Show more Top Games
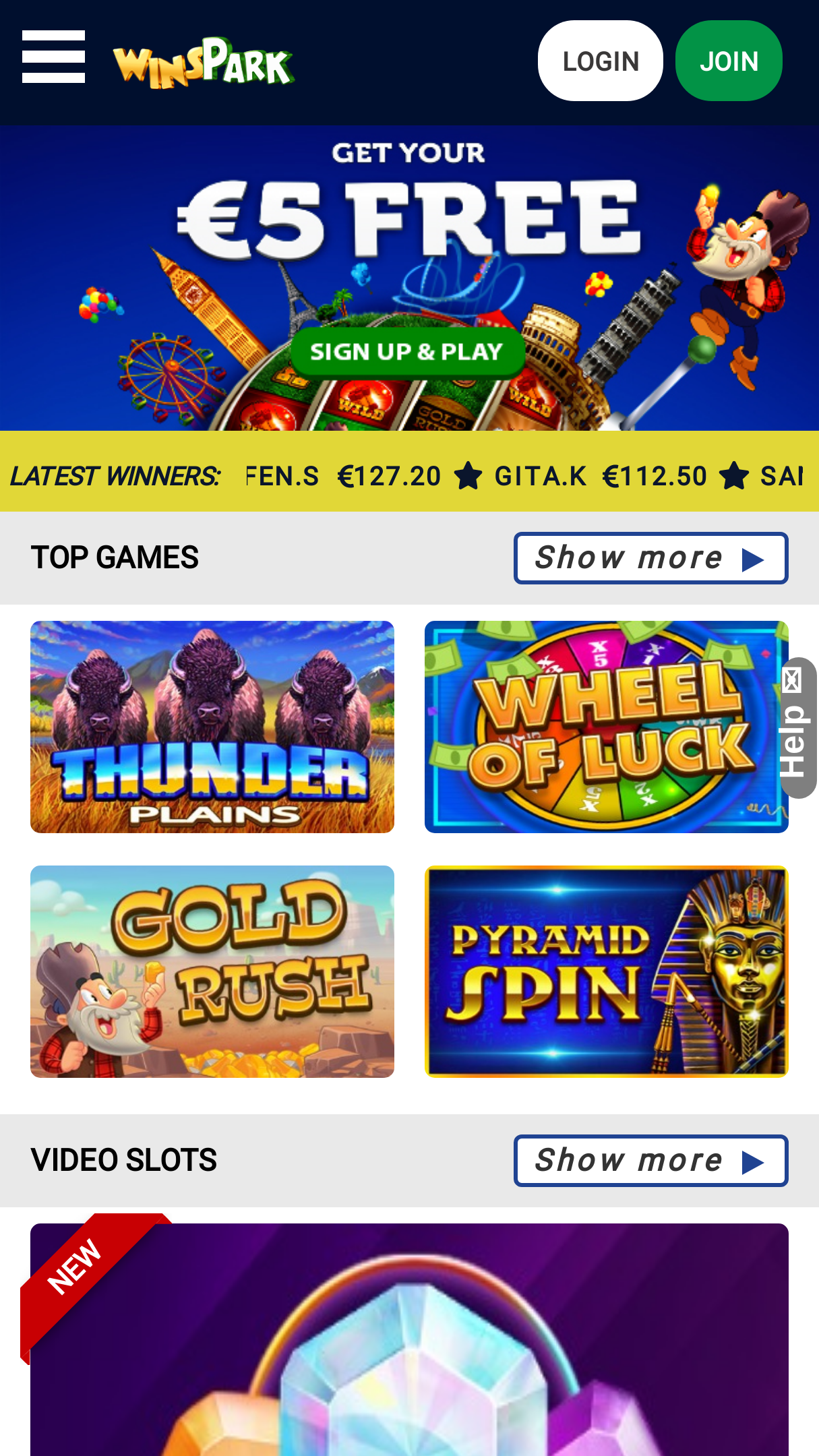Screen dimensions: 819x1456 click(x=650, y=558)
